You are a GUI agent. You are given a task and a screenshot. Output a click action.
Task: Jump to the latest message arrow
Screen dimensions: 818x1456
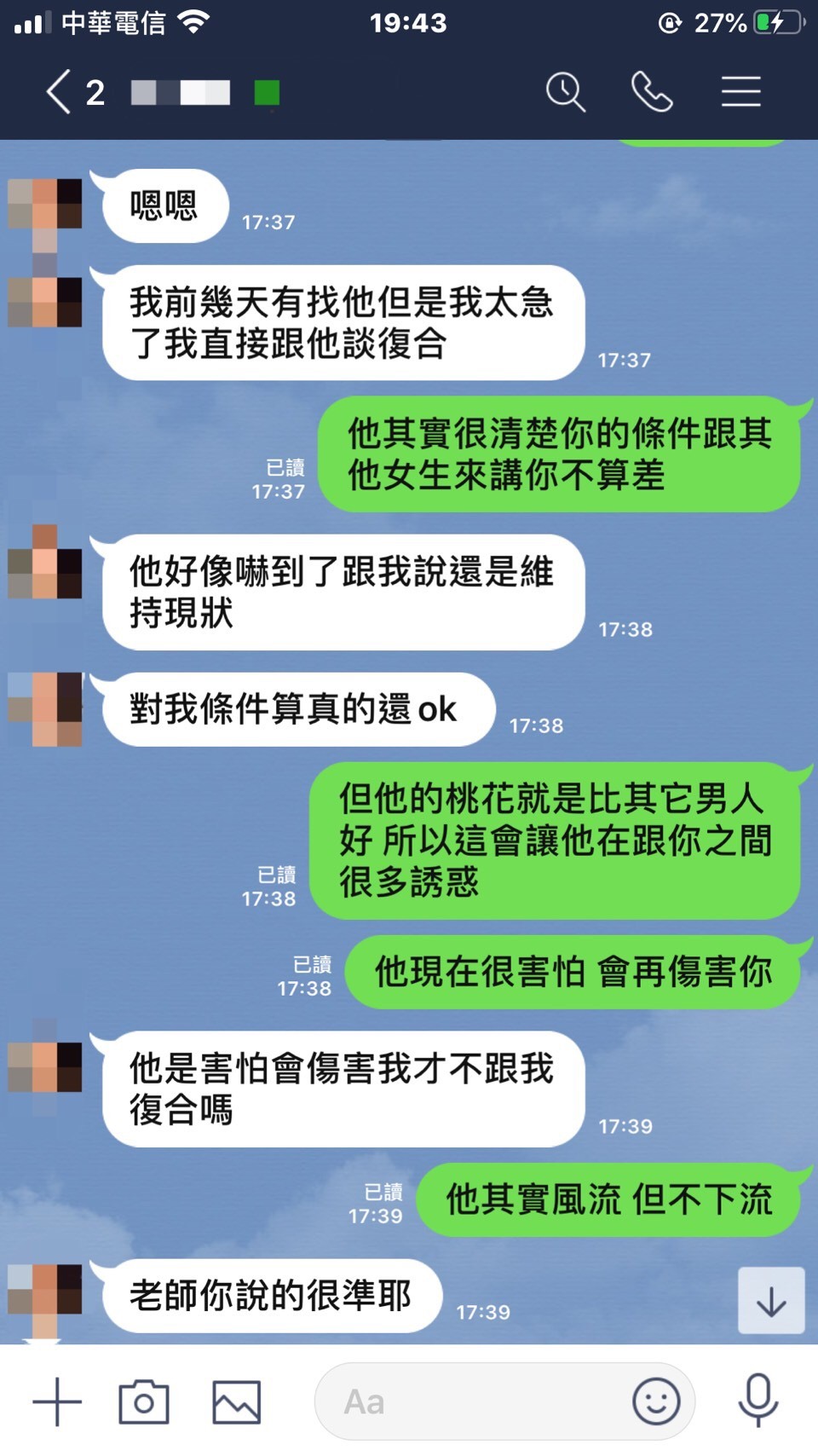pyautogui.click(x=770, y=1301)
